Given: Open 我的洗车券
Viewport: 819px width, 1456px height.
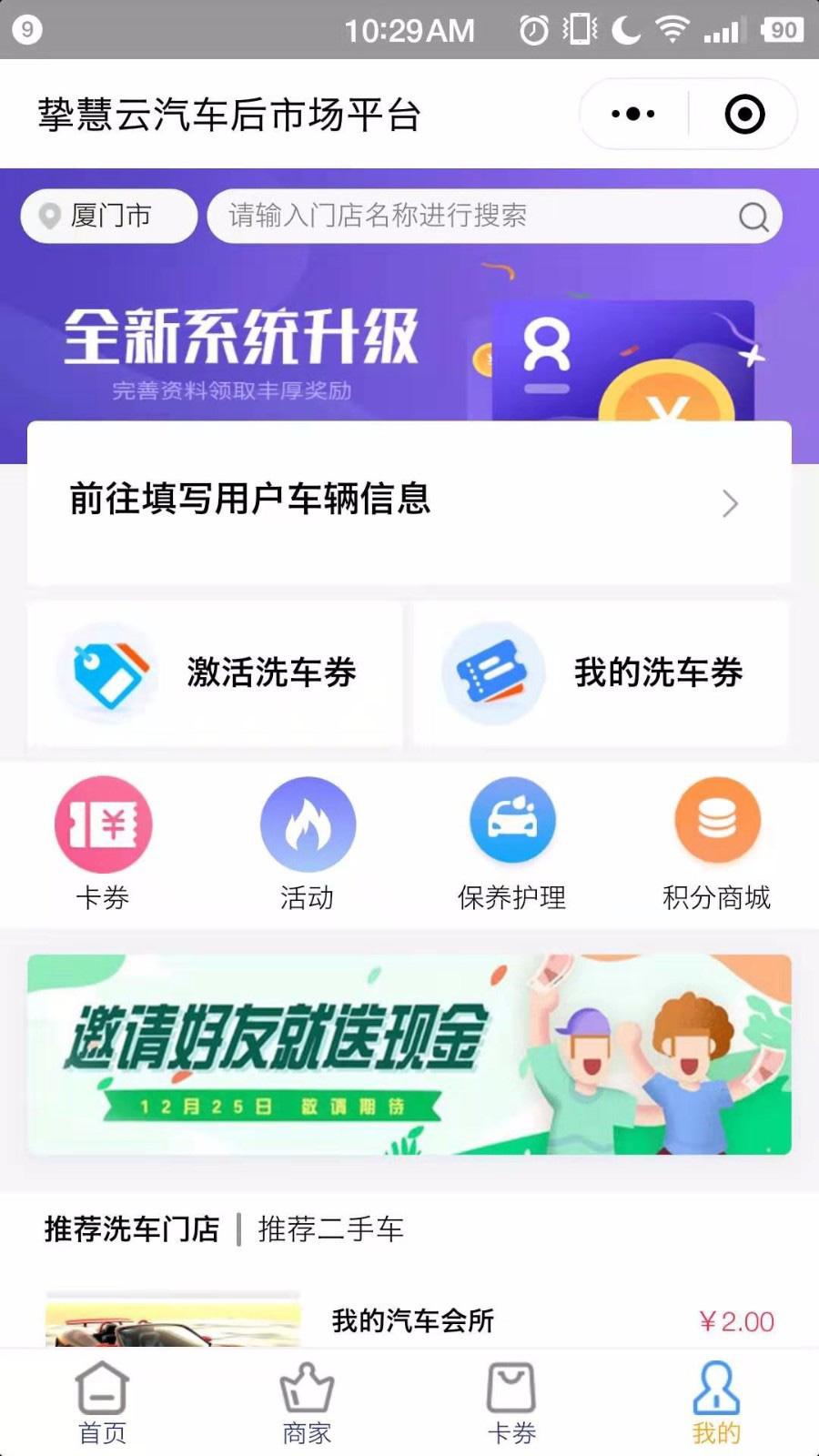Looking at the screenshot, I should [601, 673].
